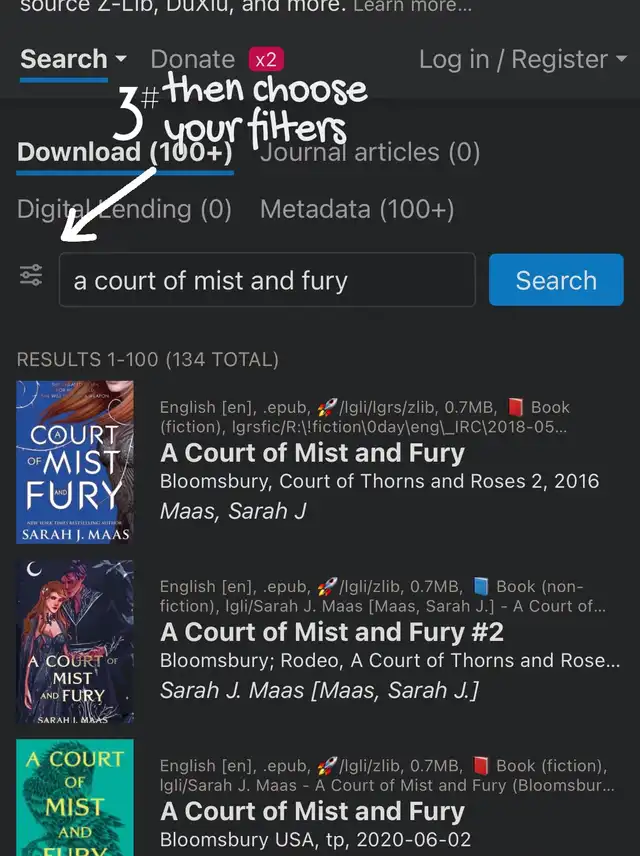Tap the search text field

point(267,280)
